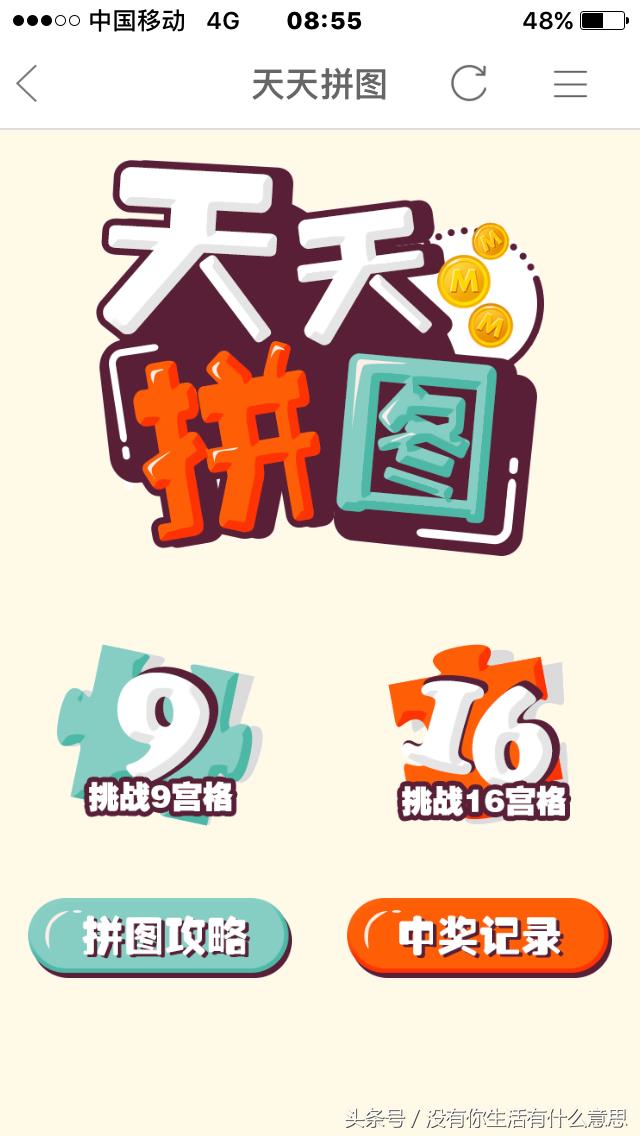Open 拼图攻略 guide
Viewport: 640px width, 1136px height.
point(160,936)
